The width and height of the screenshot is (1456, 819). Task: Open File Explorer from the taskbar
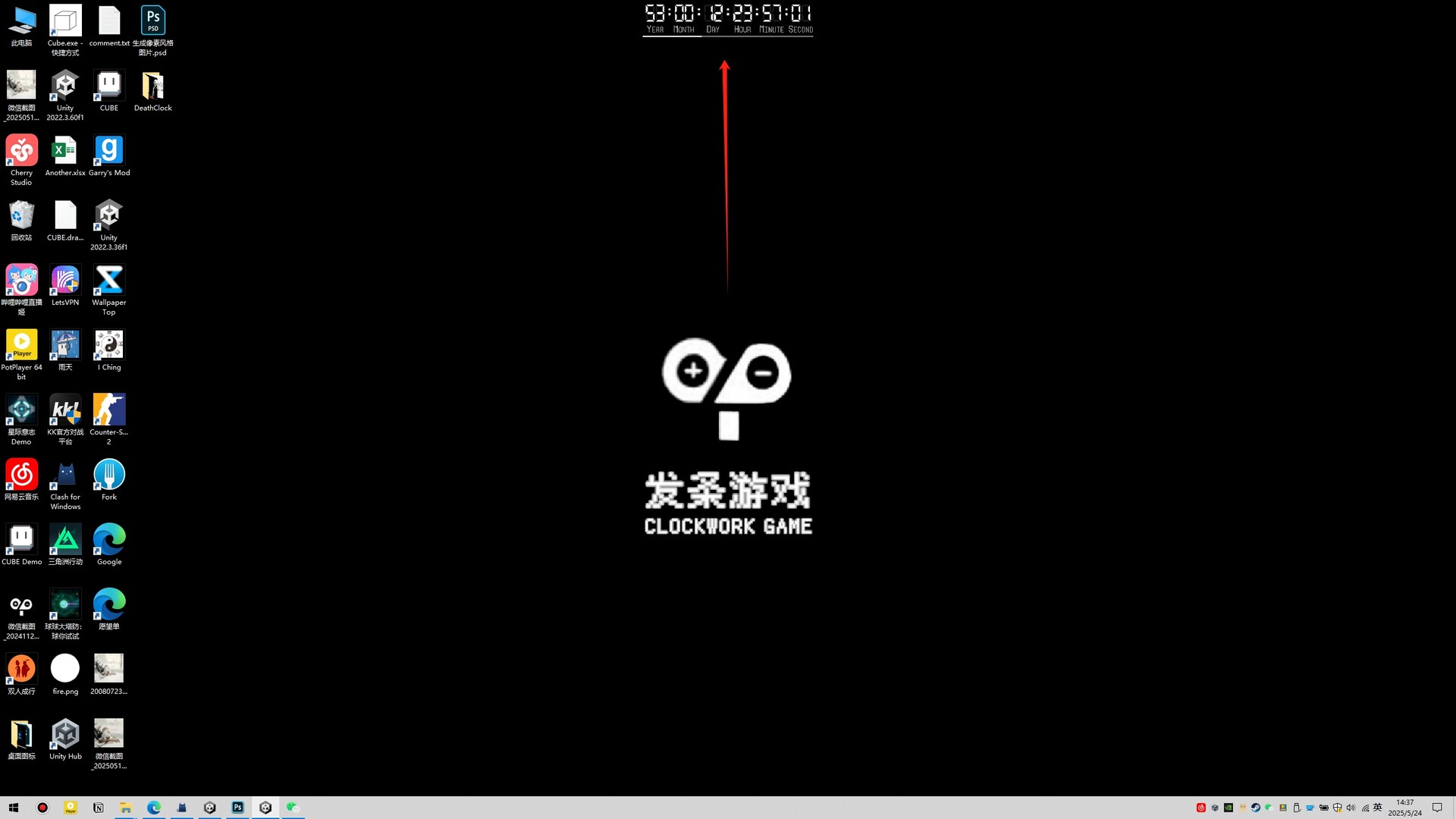pyautogui.click(x=126, y=808)
